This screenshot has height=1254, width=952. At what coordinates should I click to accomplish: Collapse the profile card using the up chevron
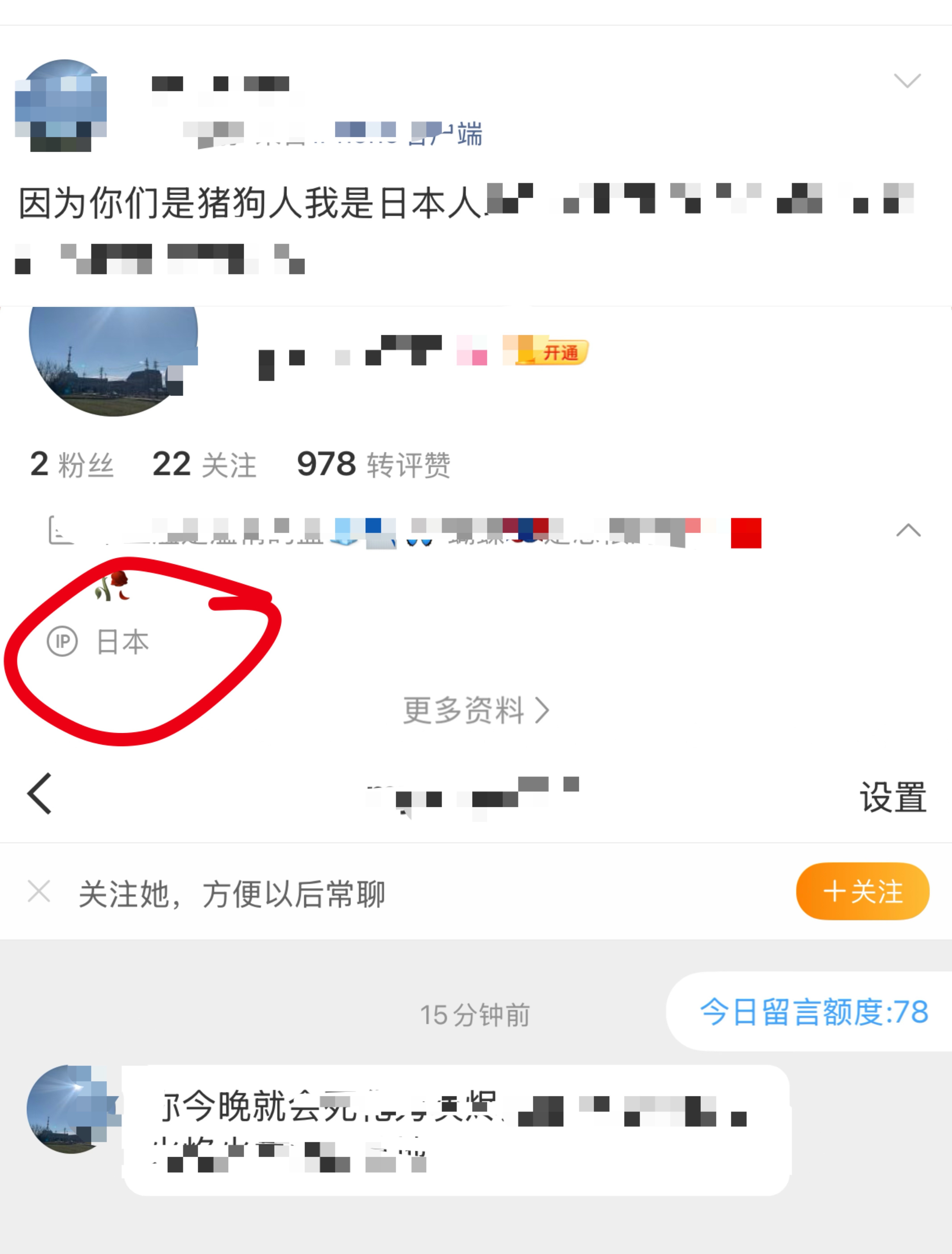click(908, 531)
